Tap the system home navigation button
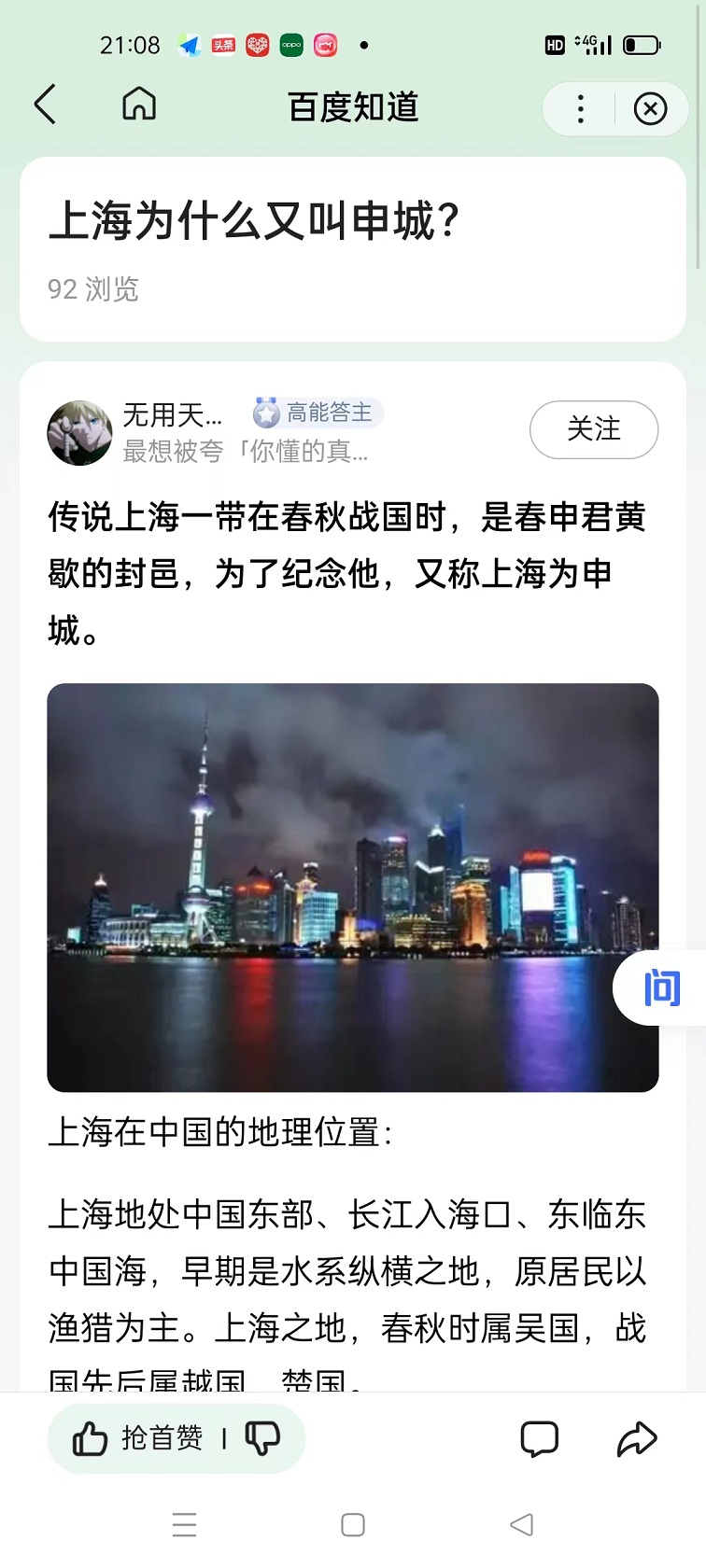 coord(353,1525)
